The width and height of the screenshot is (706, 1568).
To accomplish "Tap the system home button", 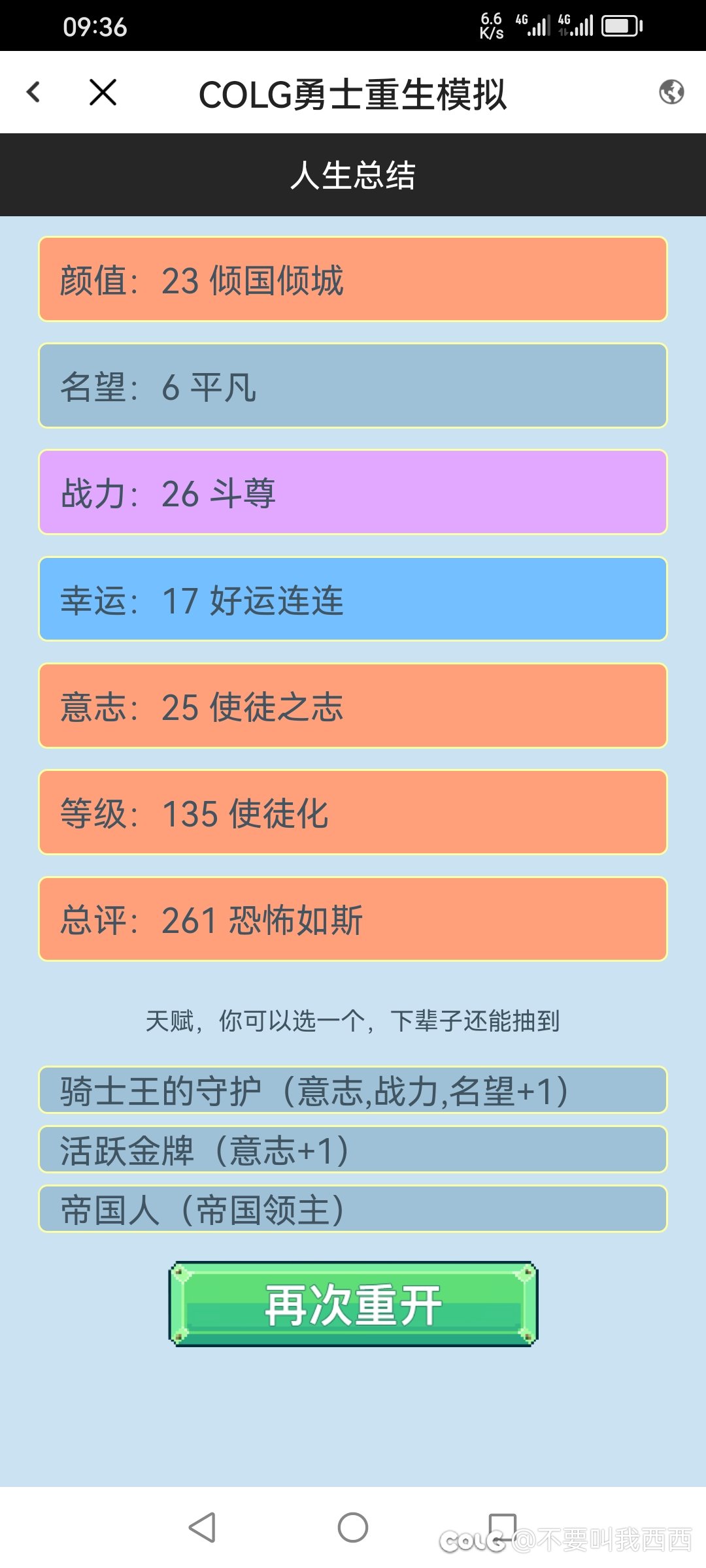I will point(353,1527).
